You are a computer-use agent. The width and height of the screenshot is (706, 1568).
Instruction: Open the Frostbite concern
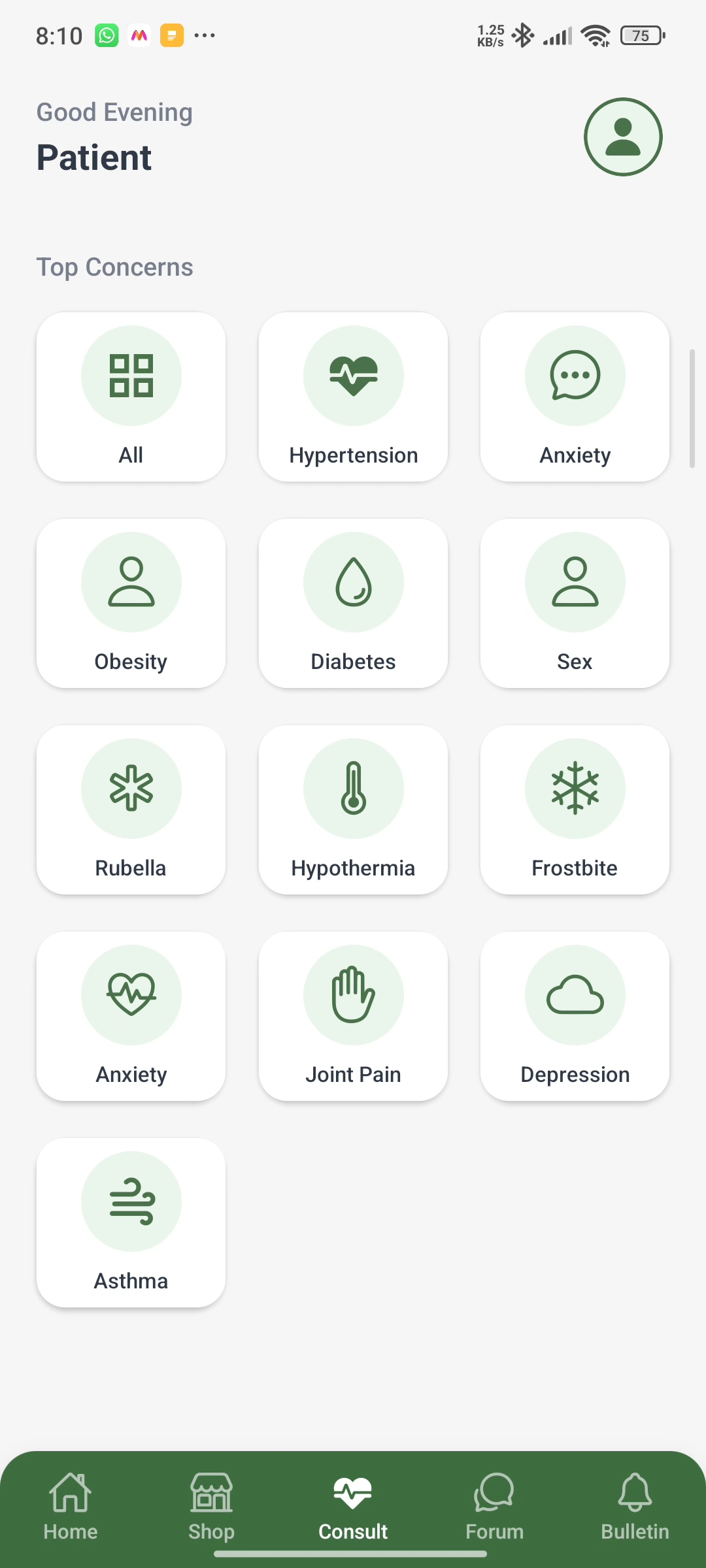coord(575,810)
